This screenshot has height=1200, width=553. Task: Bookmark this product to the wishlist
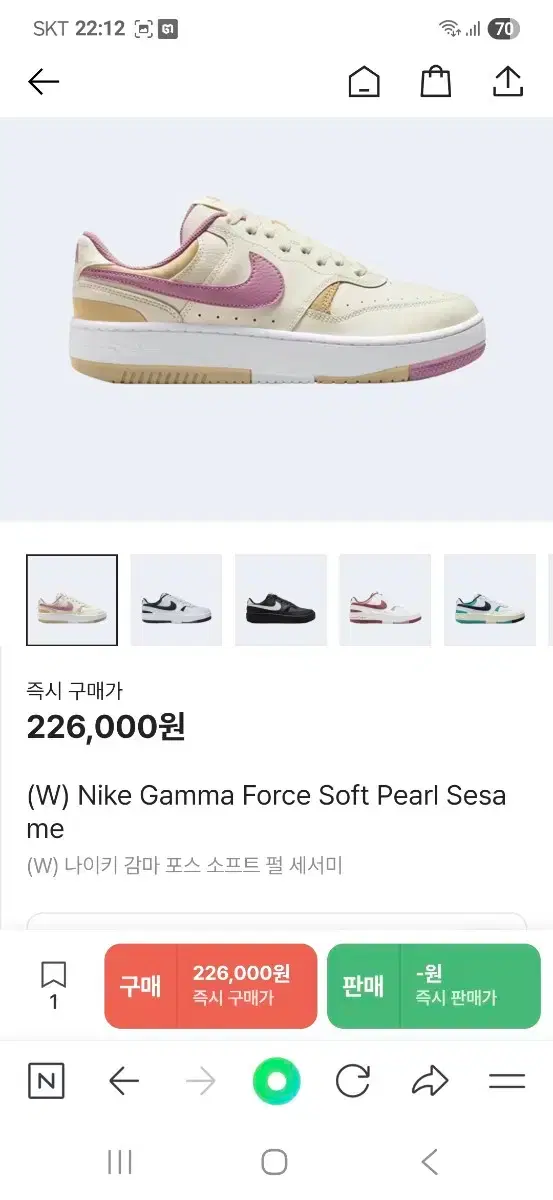coord(53,986)
